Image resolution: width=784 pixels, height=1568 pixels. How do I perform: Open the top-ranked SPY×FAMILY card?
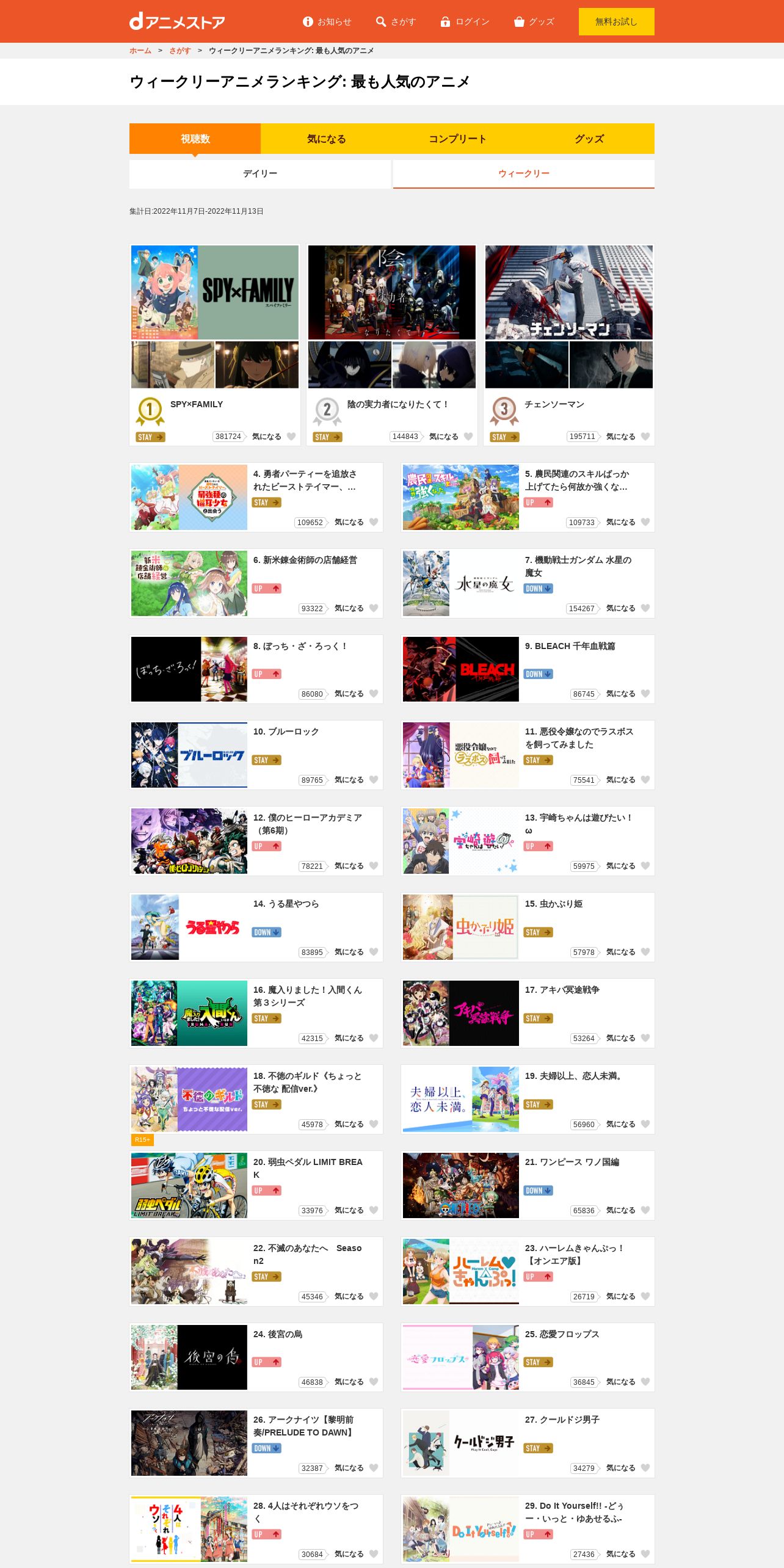click(x=214, y=318)
